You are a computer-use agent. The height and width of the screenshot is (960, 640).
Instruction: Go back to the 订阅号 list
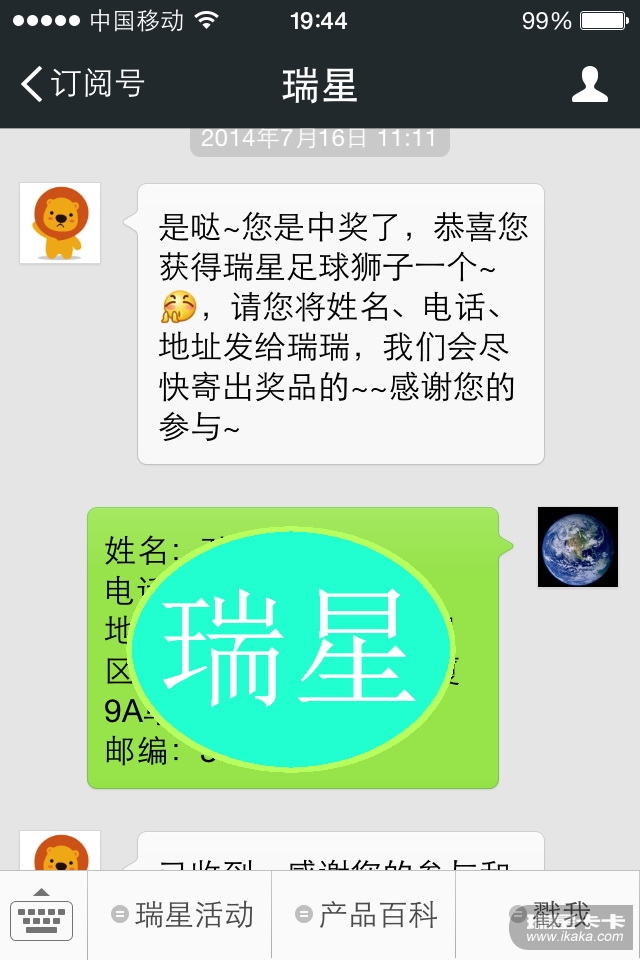(x=82, y=84)
